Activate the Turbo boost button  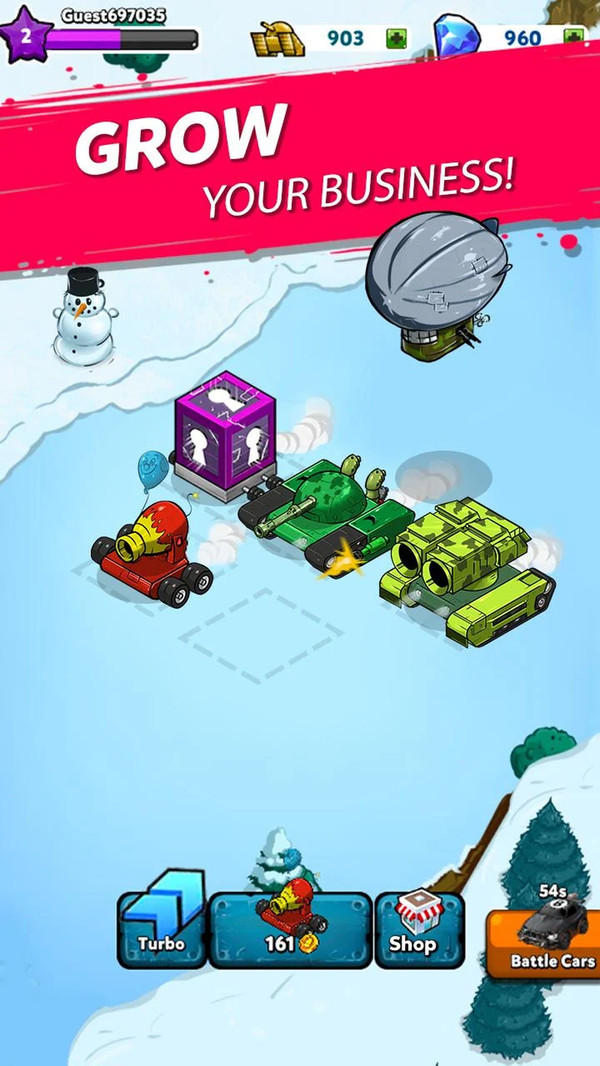[161, 930]
